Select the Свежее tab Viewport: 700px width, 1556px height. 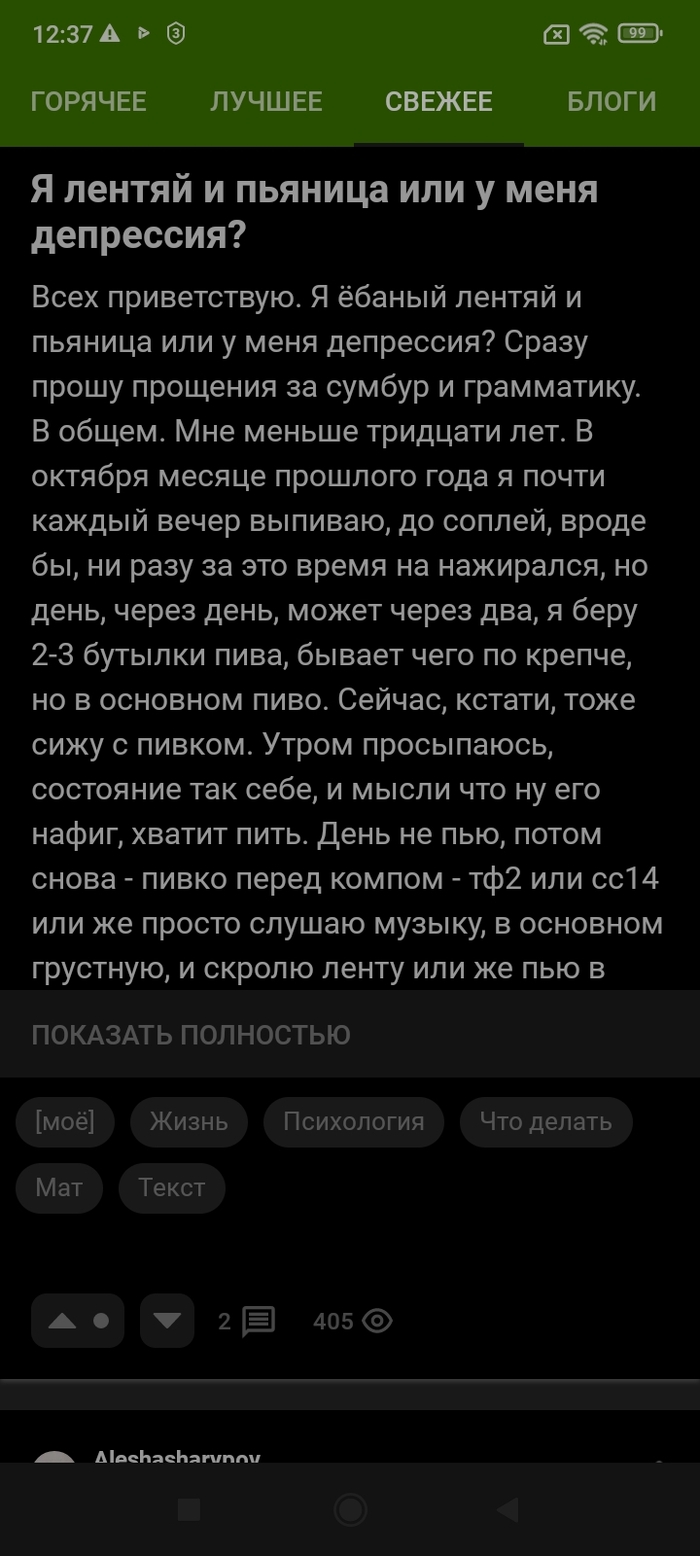(438, 102)
